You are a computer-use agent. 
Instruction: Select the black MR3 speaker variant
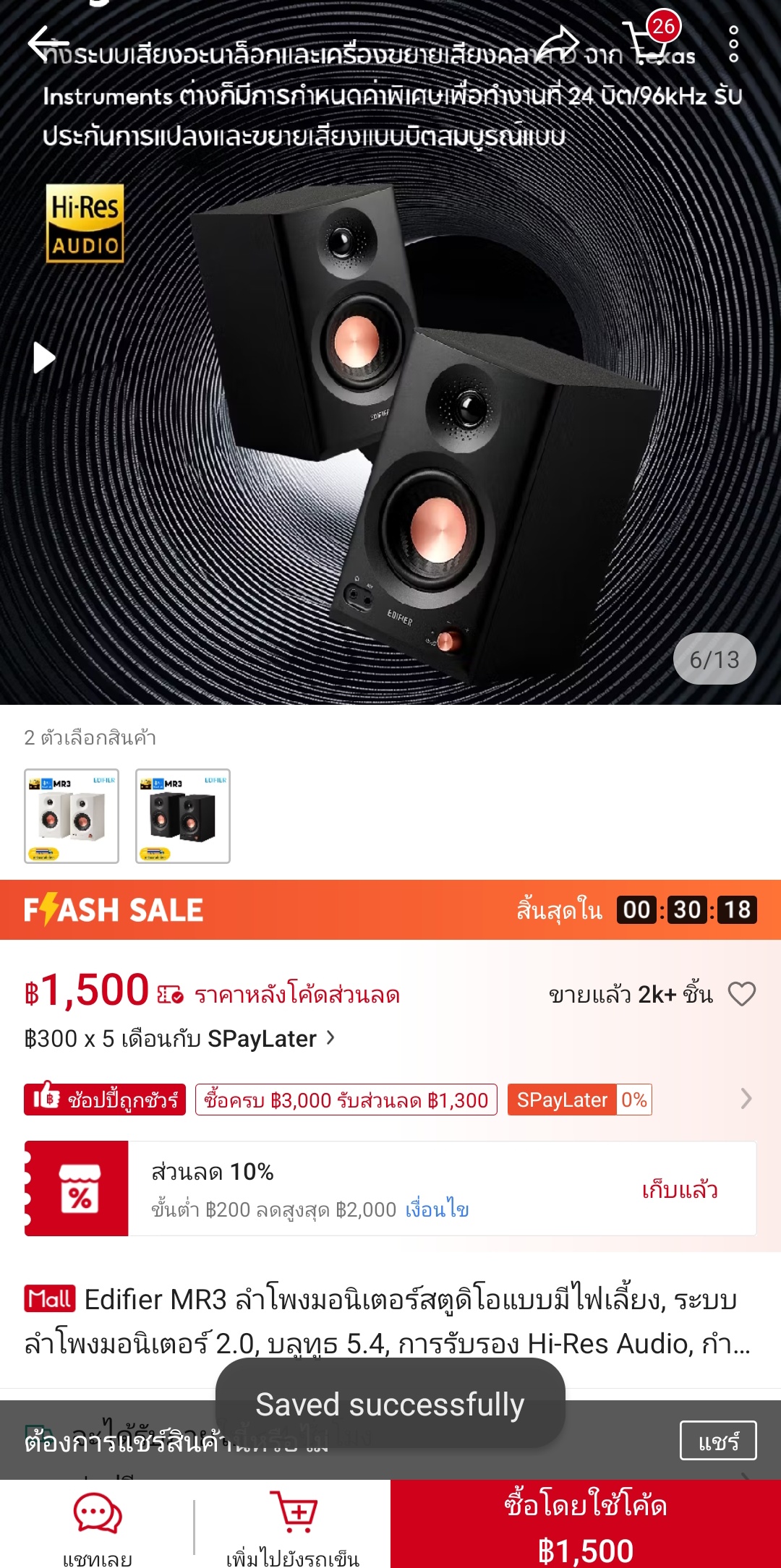[x=183, y=815]
